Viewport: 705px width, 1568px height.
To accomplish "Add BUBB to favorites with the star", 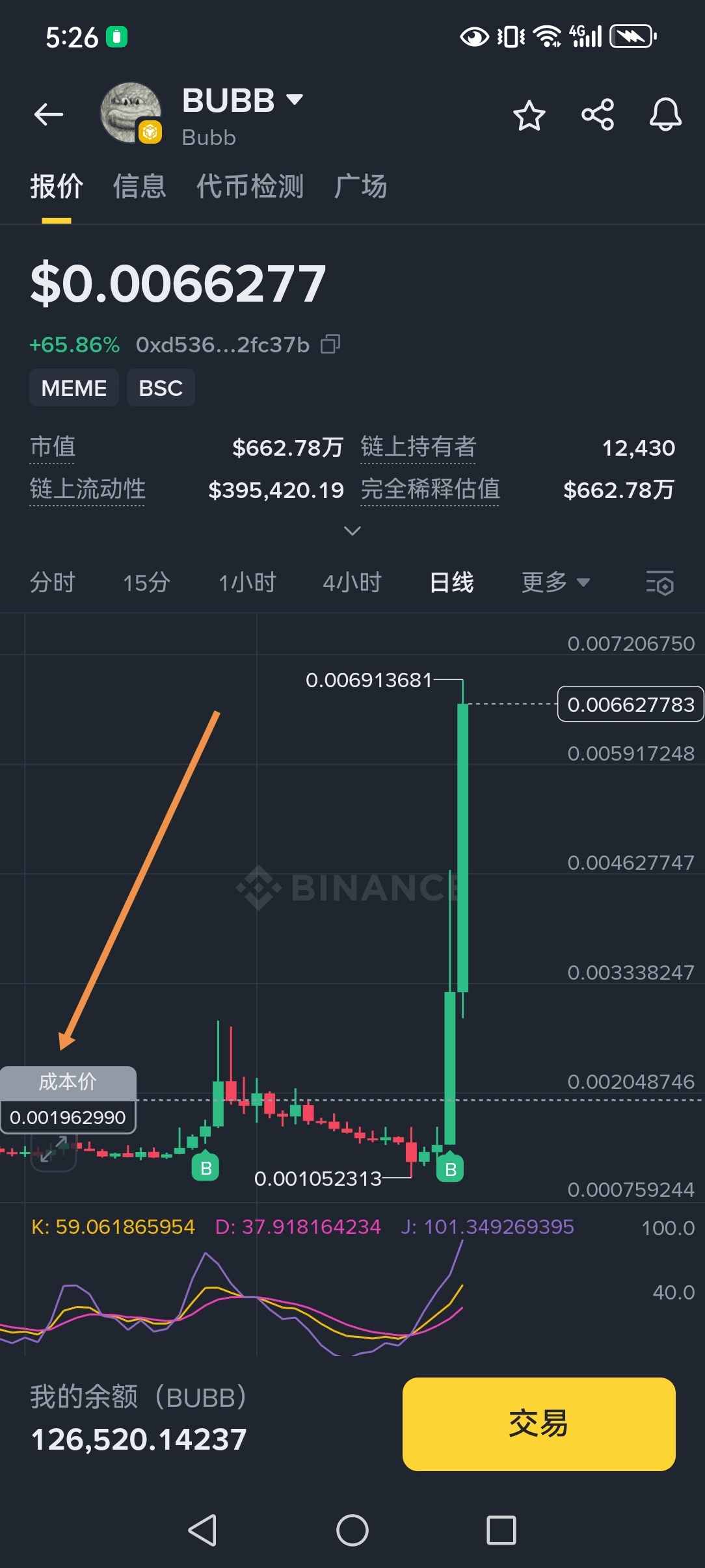I will pyautogui.click(x=529, y=116).
